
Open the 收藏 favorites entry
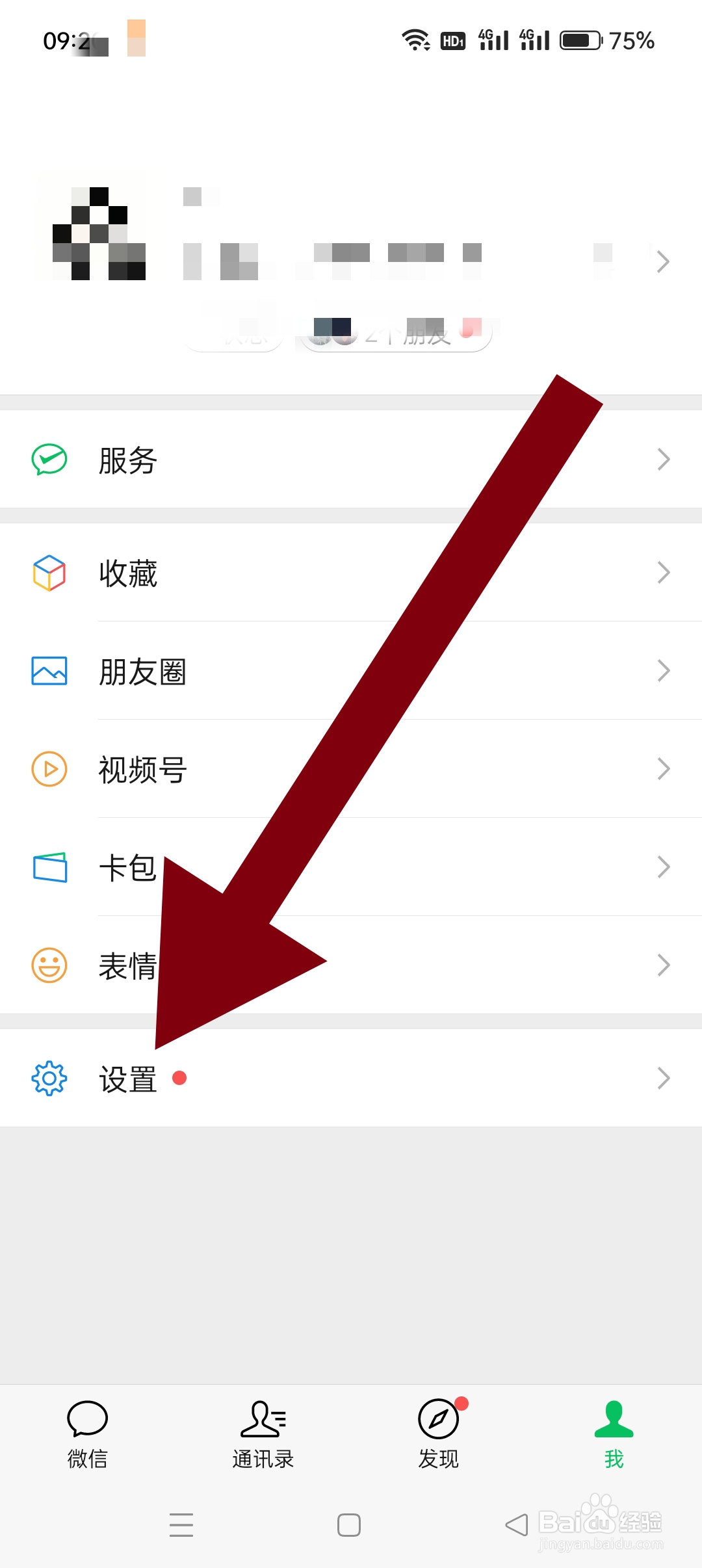[127, 572]
